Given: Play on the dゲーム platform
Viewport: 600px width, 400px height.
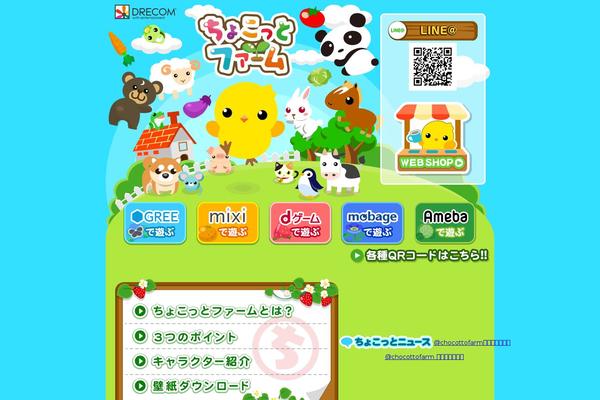Looking at the screenshot, I should (300, 222).
